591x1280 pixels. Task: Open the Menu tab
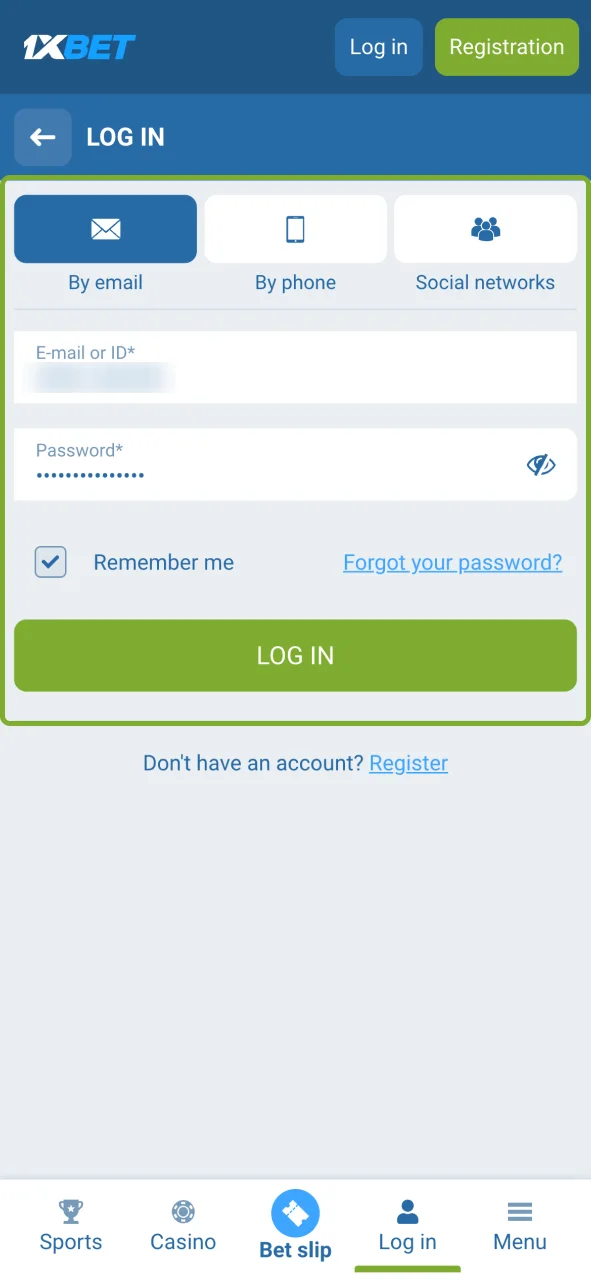click(x=520, y=1227)
